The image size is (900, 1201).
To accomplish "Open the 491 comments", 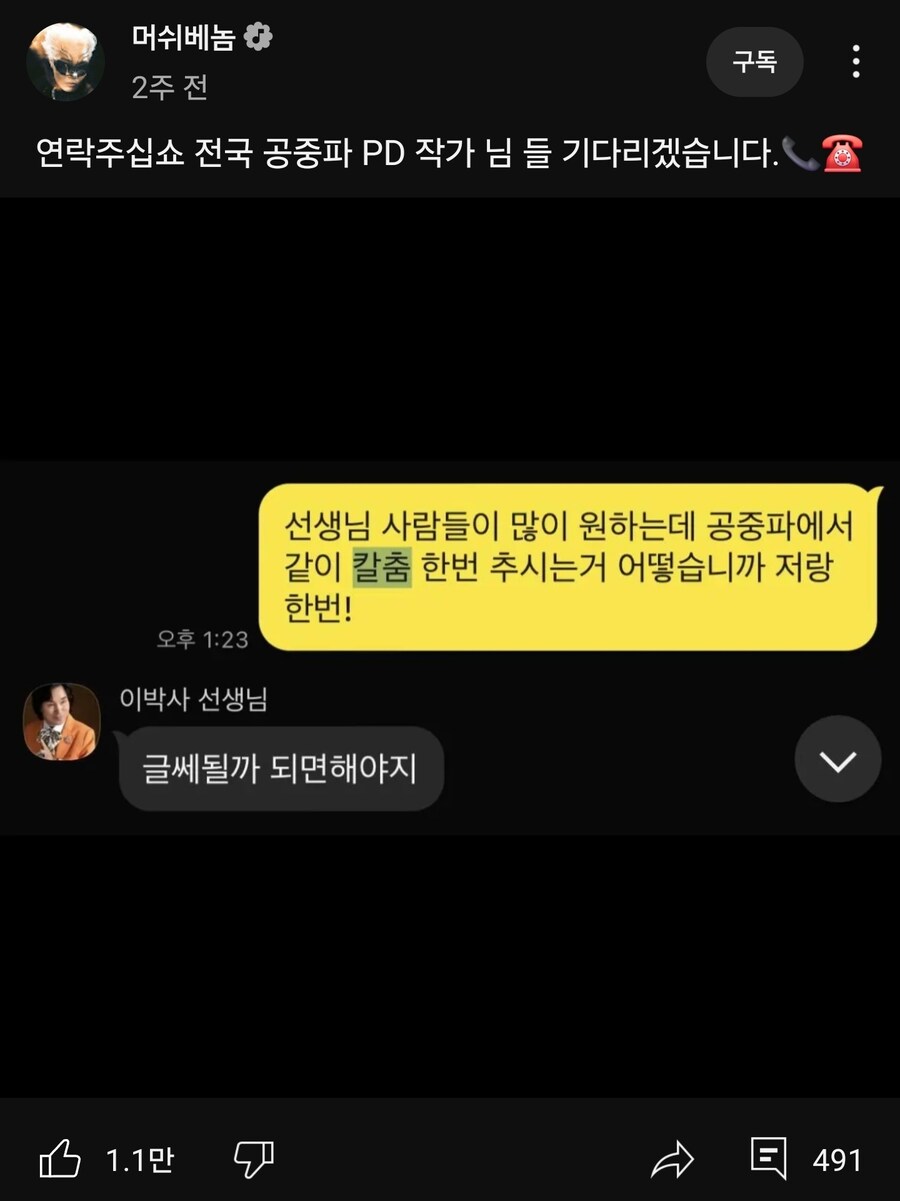I will click(806, 1160).
